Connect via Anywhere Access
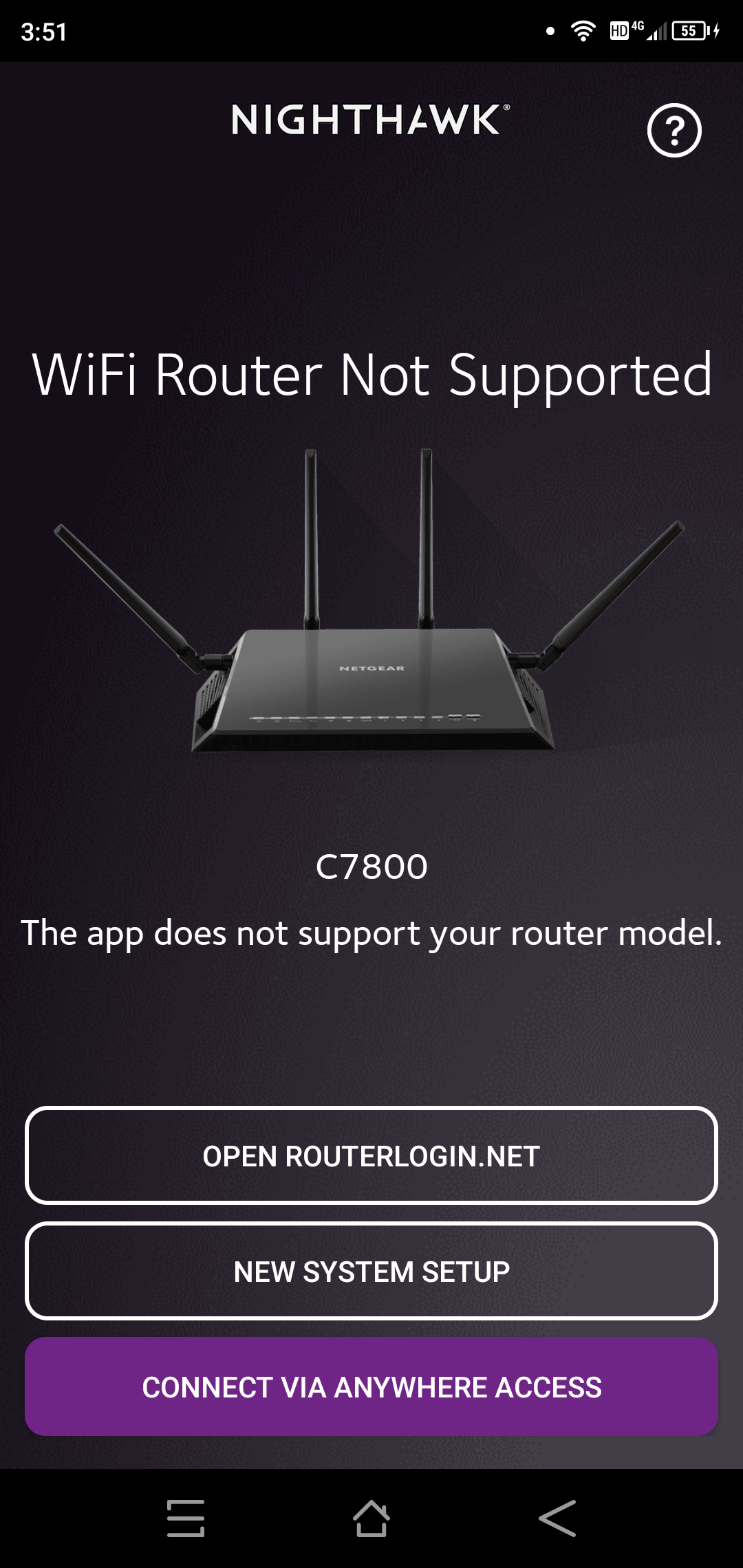 click(x=371, y=1387)
